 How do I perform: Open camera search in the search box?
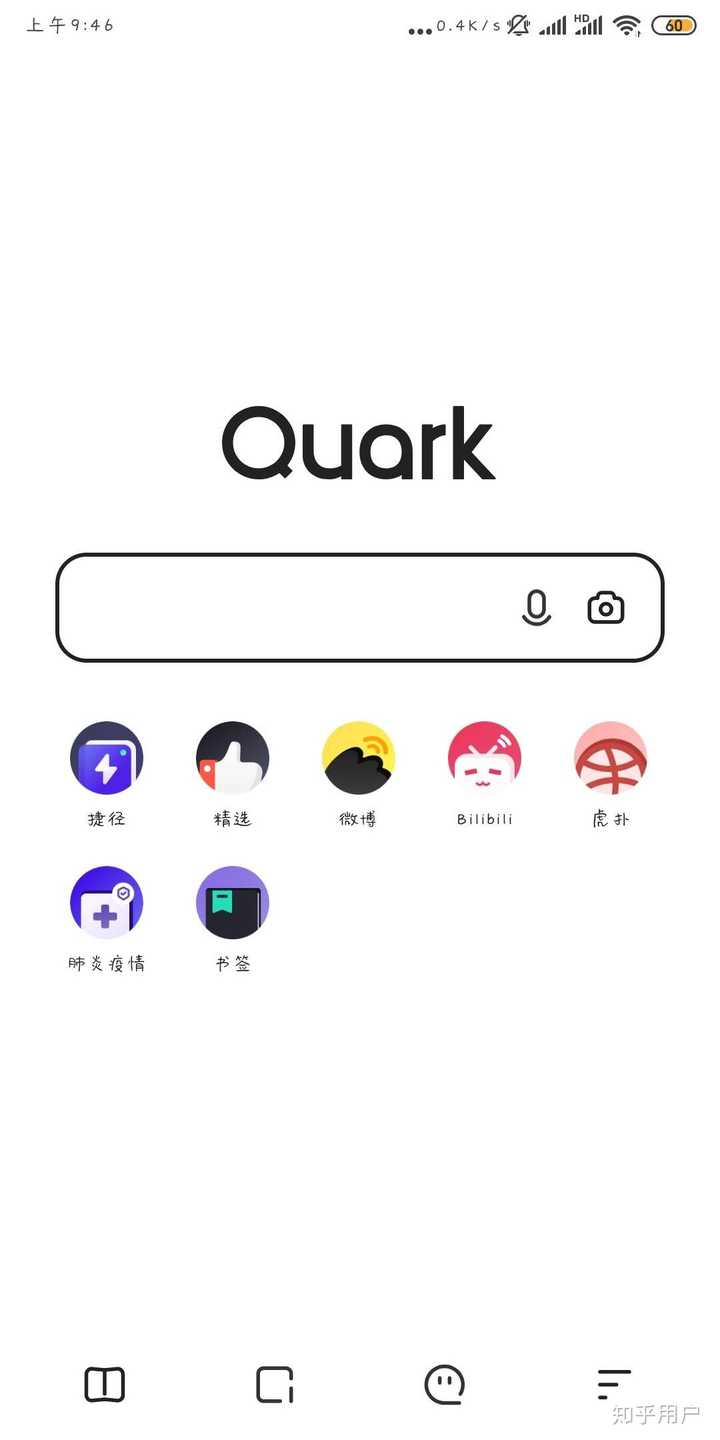coord(606,607)
